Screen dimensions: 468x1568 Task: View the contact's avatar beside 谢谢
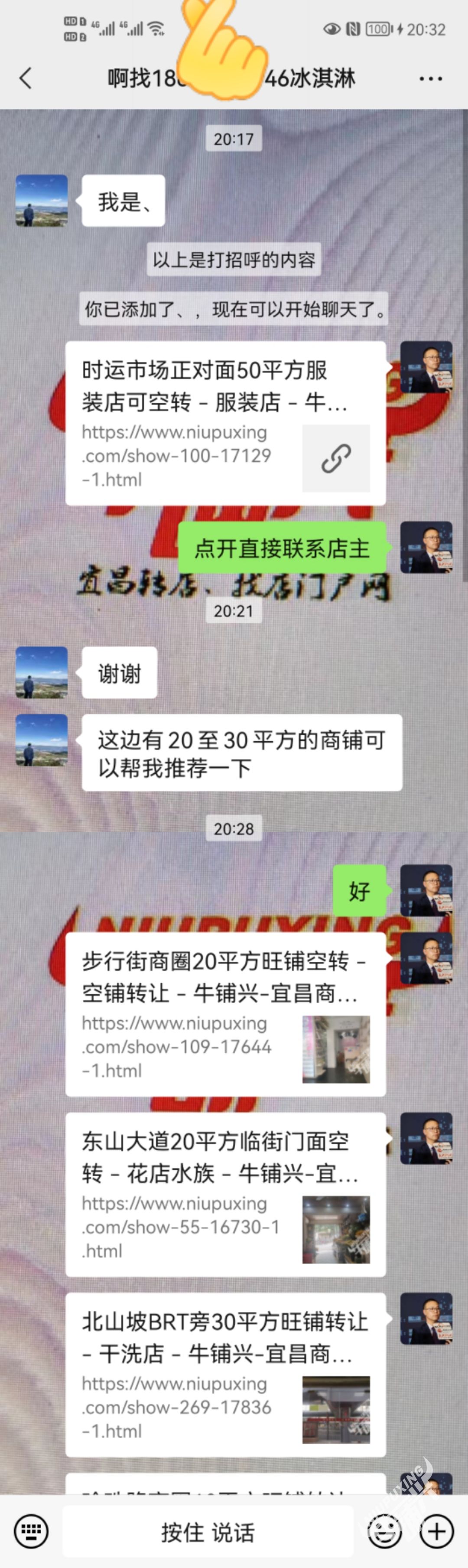pos(42,672)
